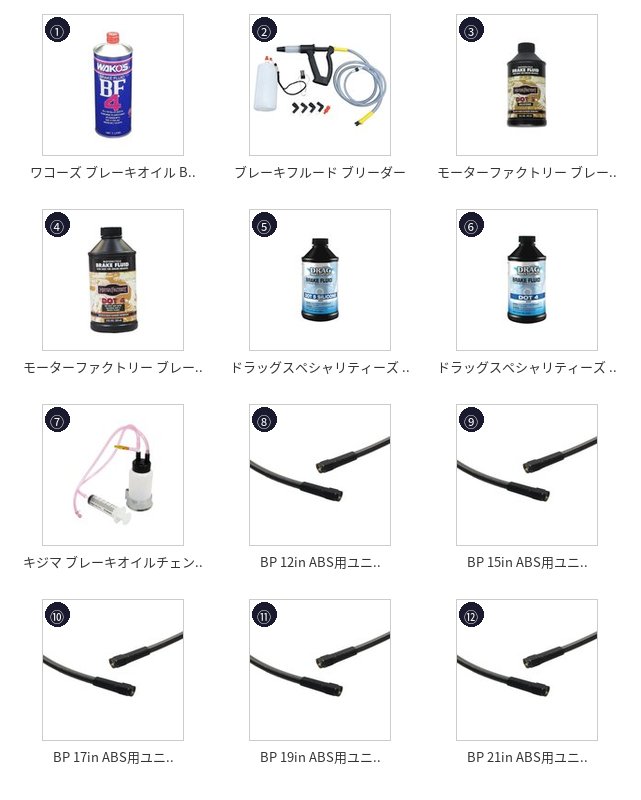This screenshot has width=641, height=800.
Task: Select the BP 12in ABS brake line
Action: (320, 475)
